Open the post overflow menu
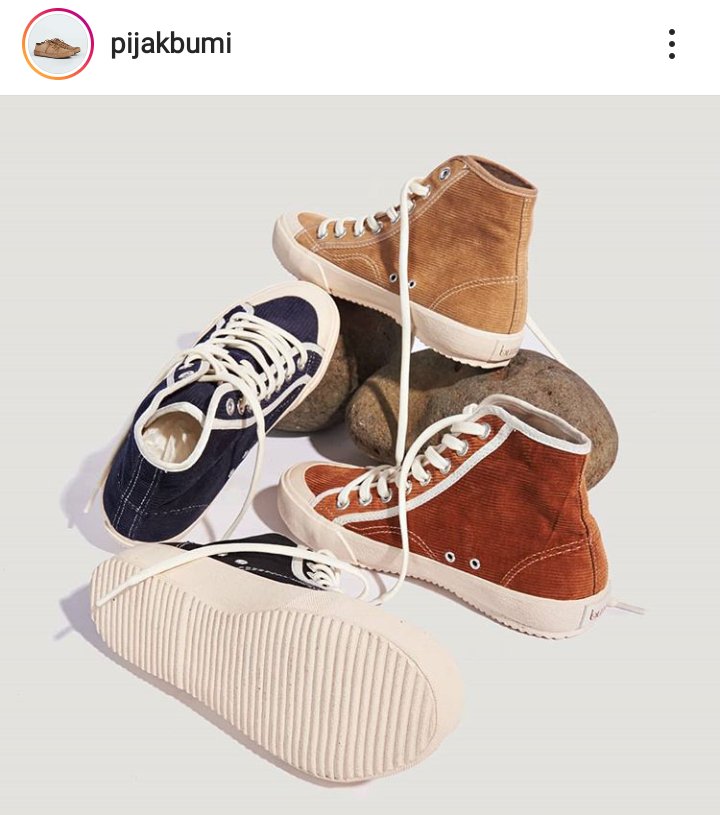The width and height of the screenshot is (720, 815). (671, 44)
